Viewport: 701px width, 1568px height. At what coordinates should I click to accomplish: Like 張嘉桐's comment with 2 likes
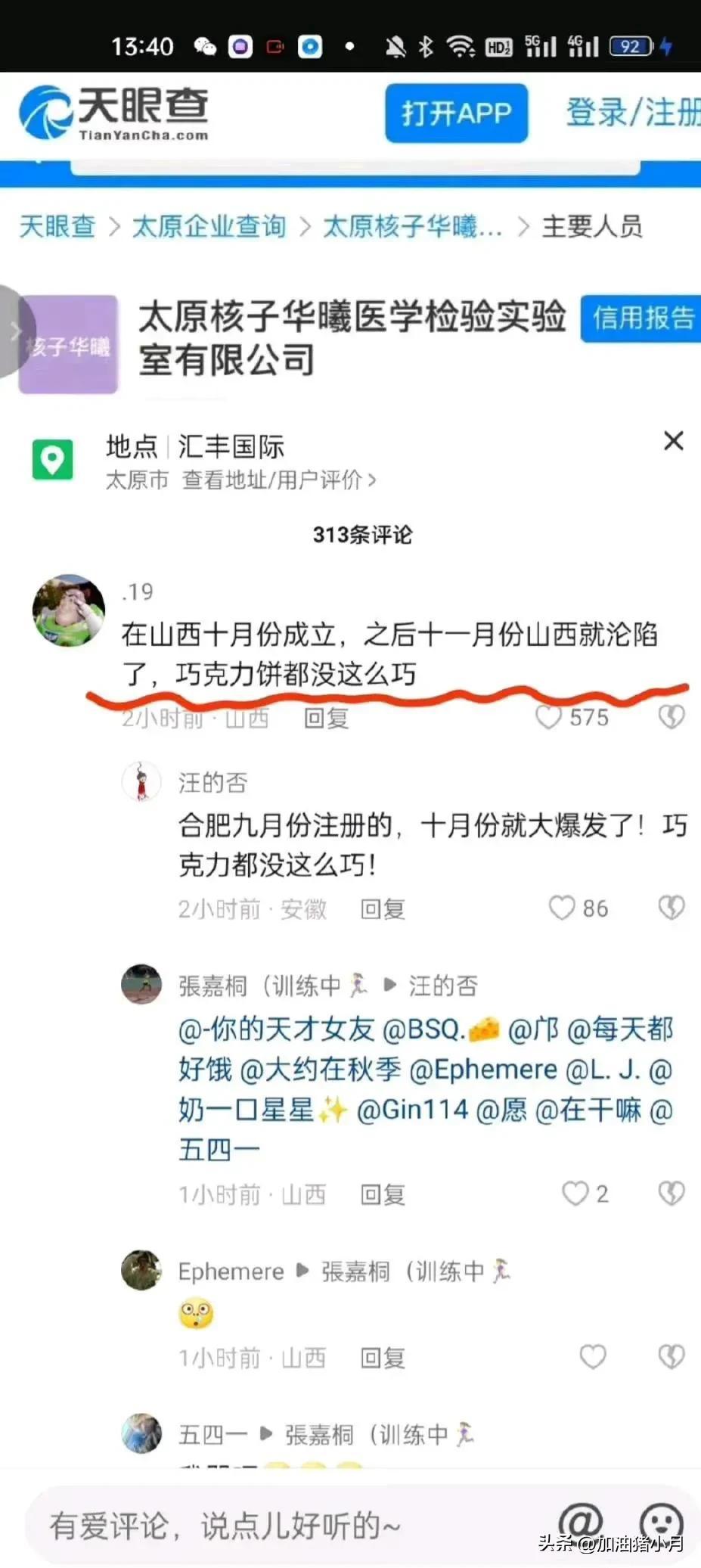coord(575,1194)
